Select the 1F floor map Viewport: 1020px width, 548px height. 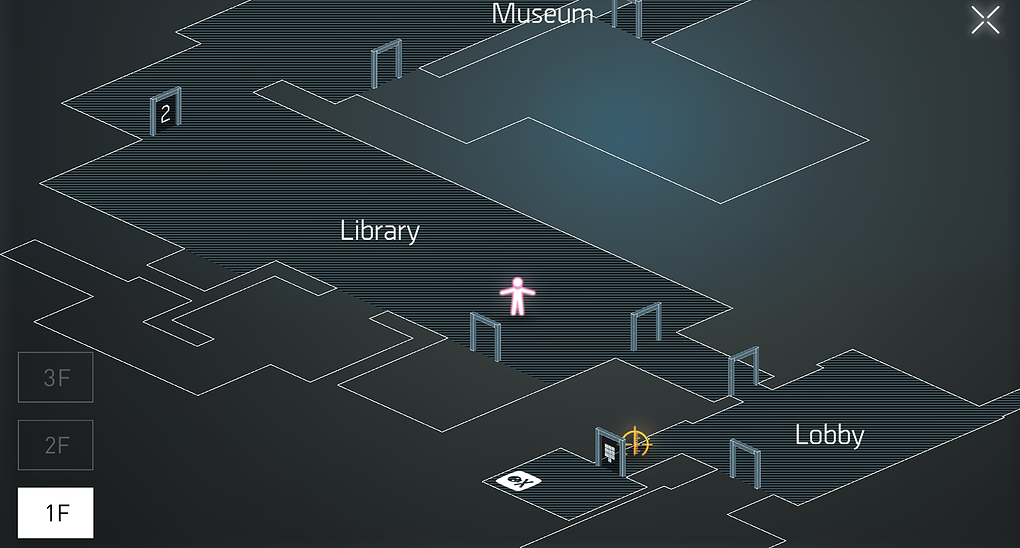pos(56,513)
